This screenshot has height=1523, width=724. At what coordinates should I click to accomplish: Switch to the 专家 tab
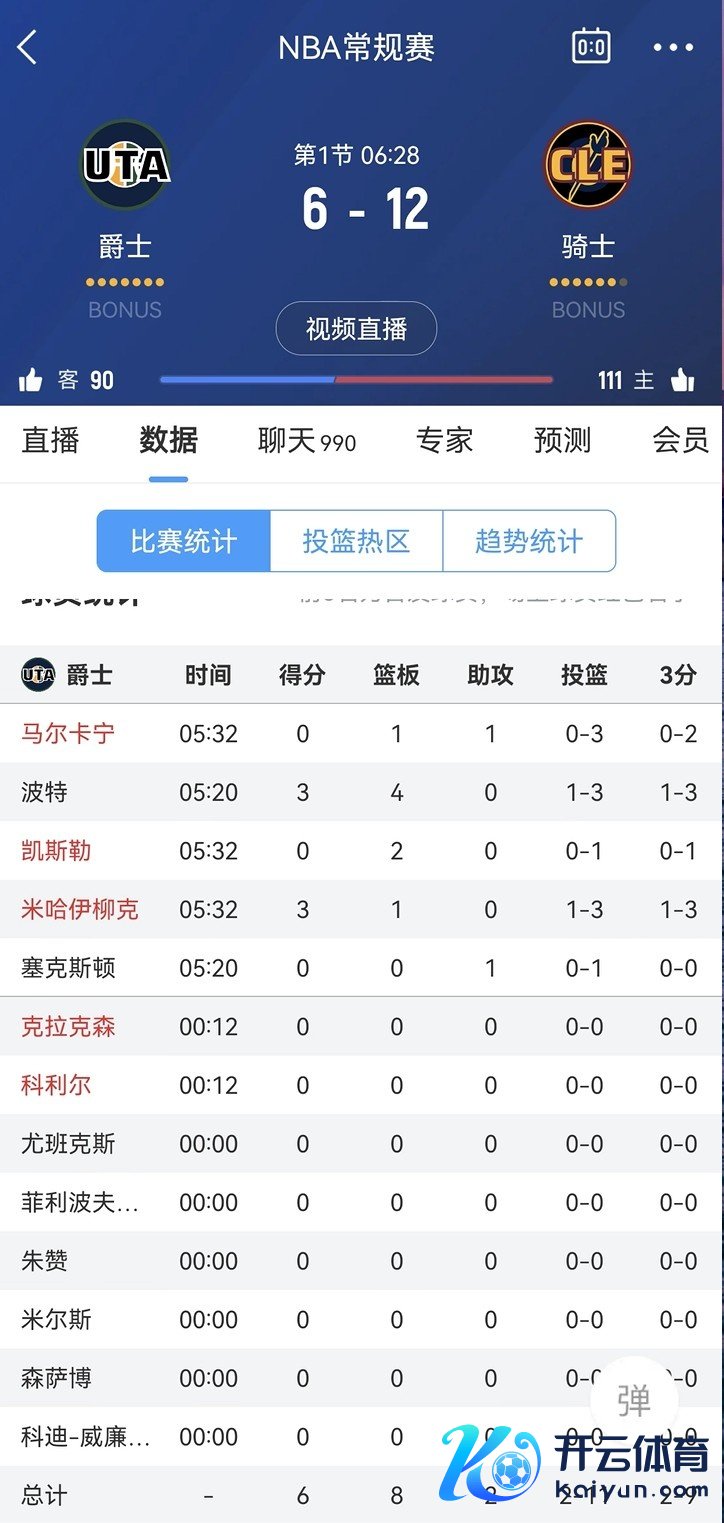tap(444, 440)
